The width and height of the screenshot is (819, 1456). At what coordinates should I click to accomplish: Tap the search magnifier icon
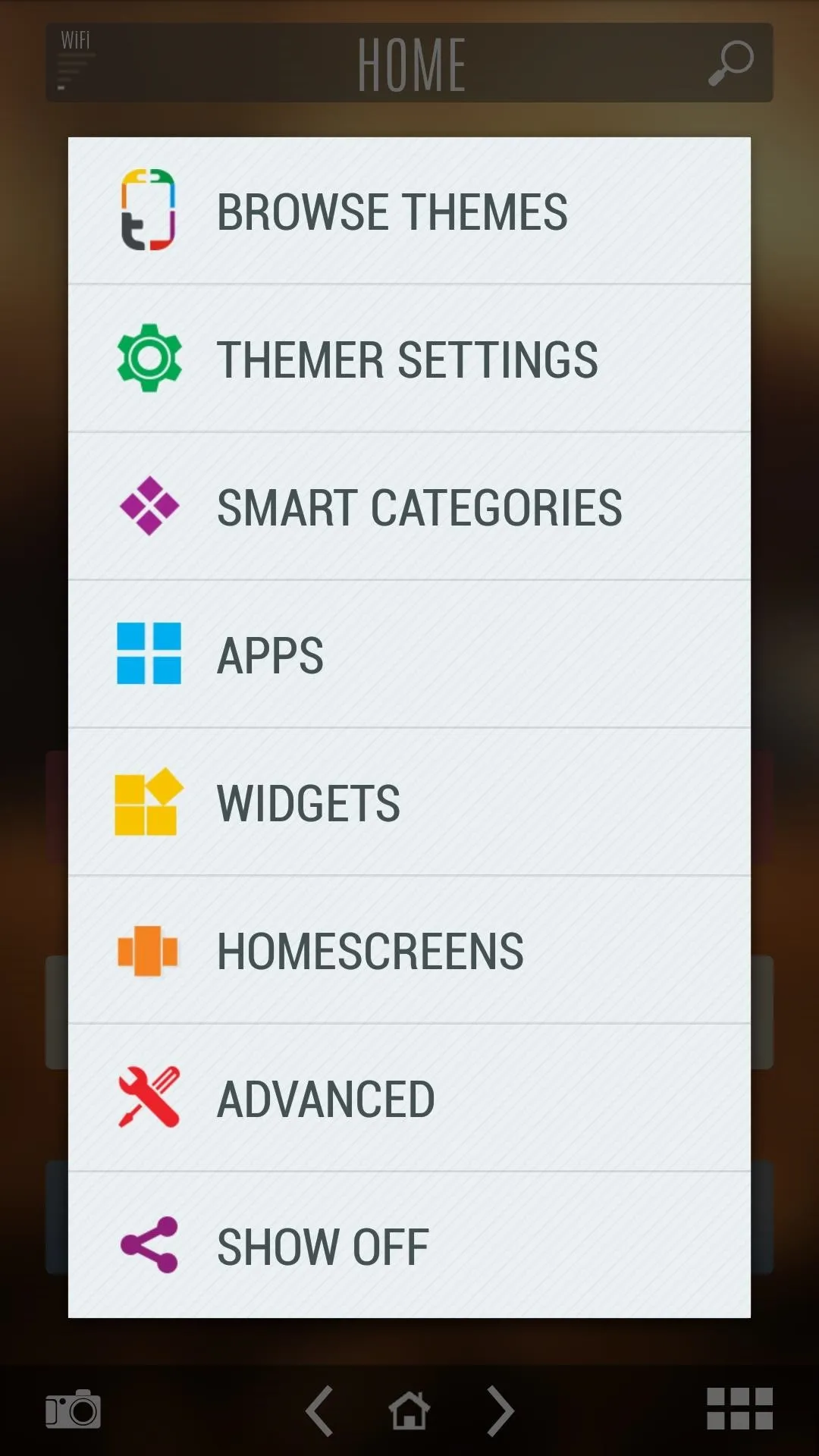tap(731, 63)
